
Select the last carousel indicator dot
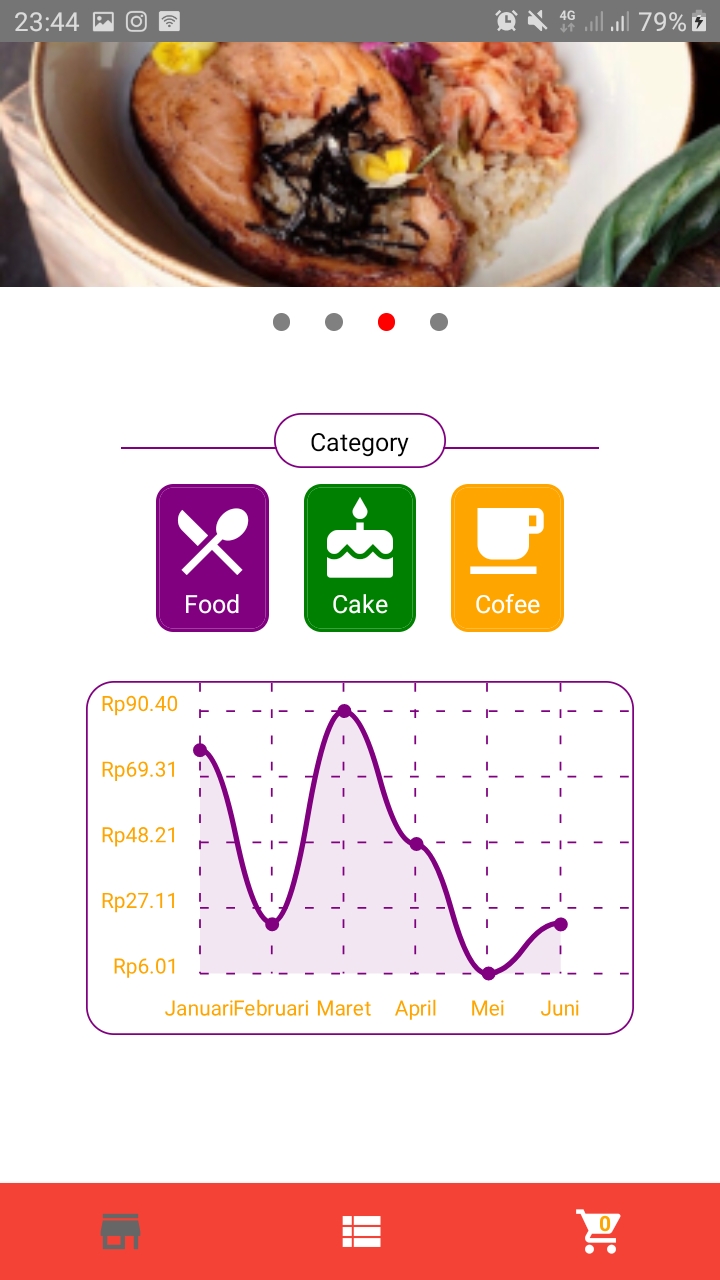438,321
